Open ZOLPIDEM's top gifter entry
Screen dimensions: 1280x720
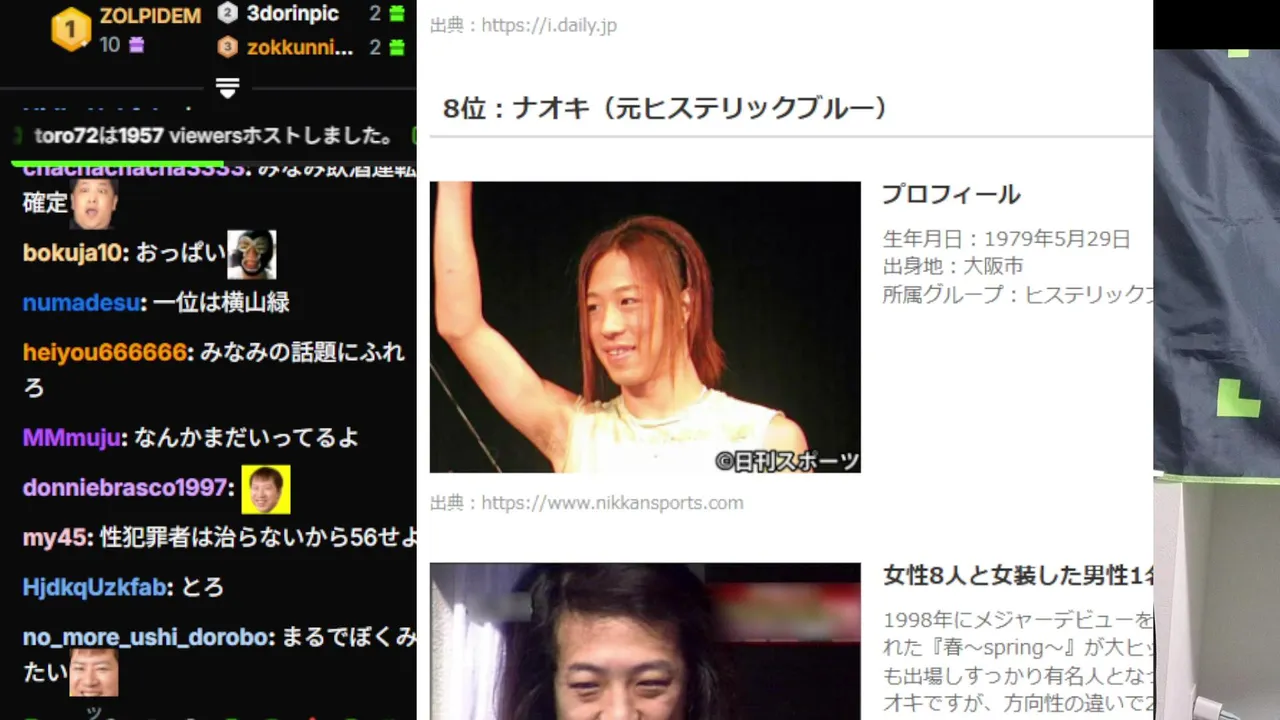[149, 16]
